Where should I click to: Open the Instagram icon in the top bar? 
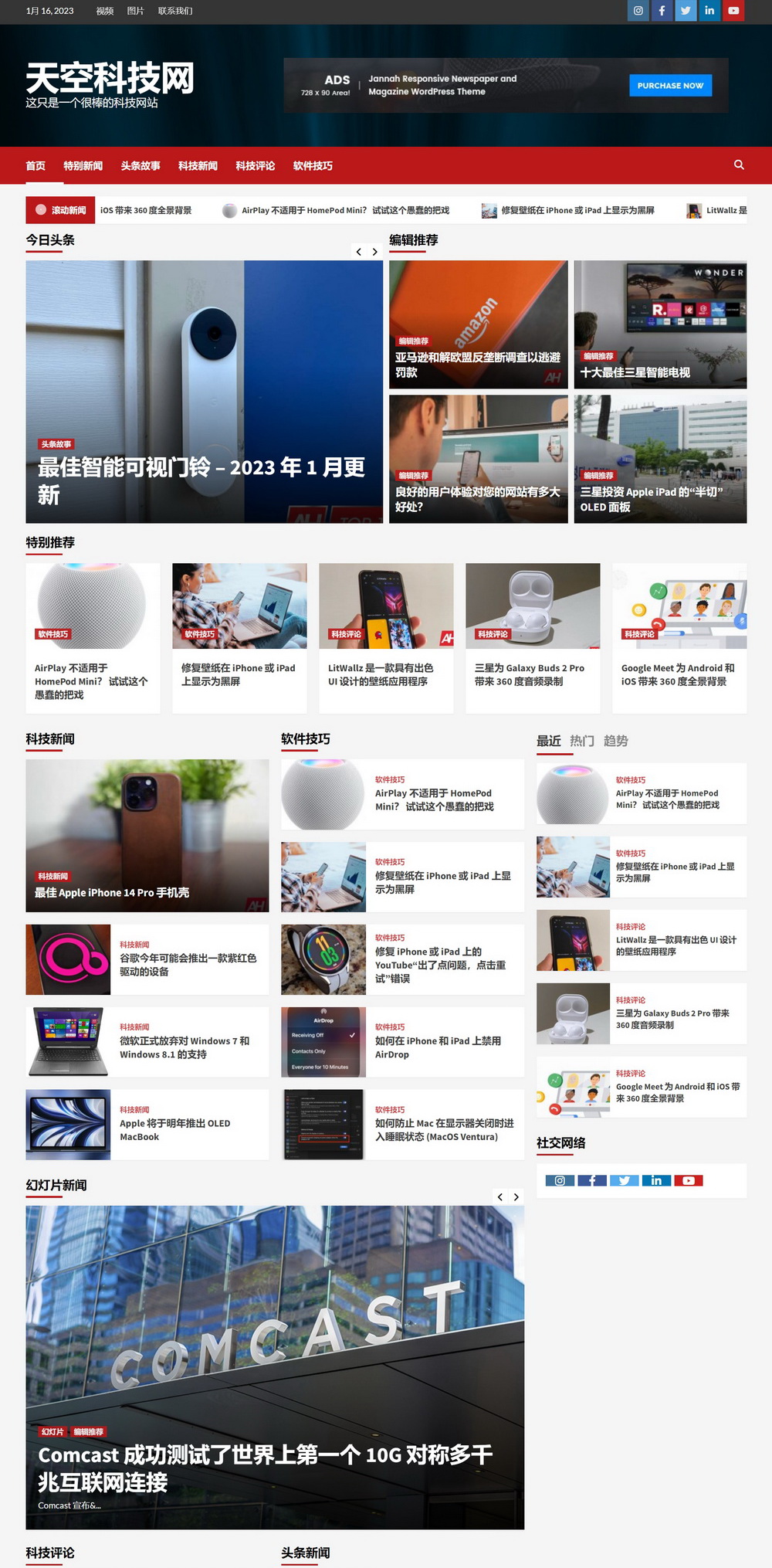(x=638, y=11)
